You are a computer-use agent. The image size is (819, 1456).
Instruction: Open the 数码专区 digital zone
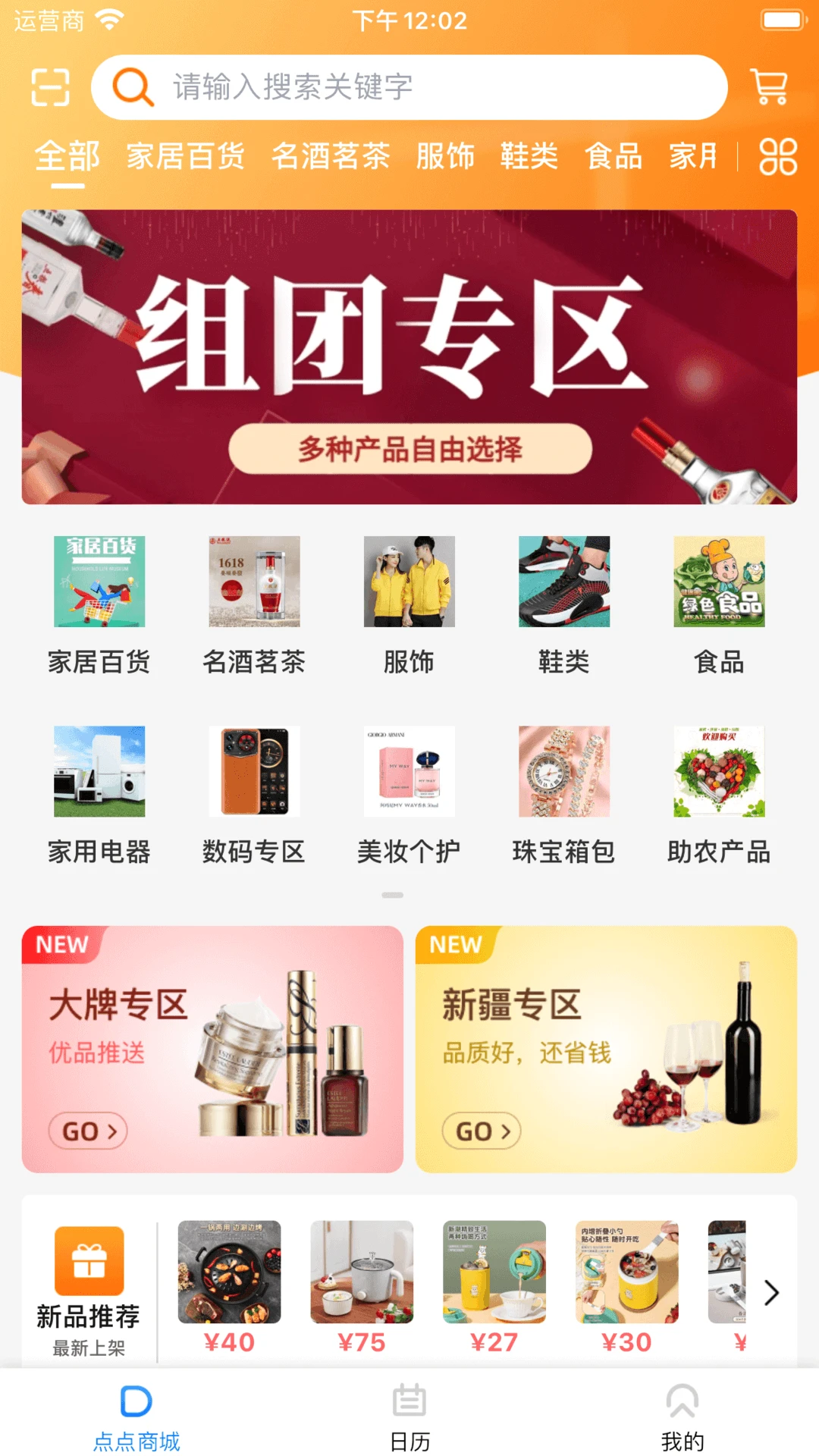click(254, 771)
